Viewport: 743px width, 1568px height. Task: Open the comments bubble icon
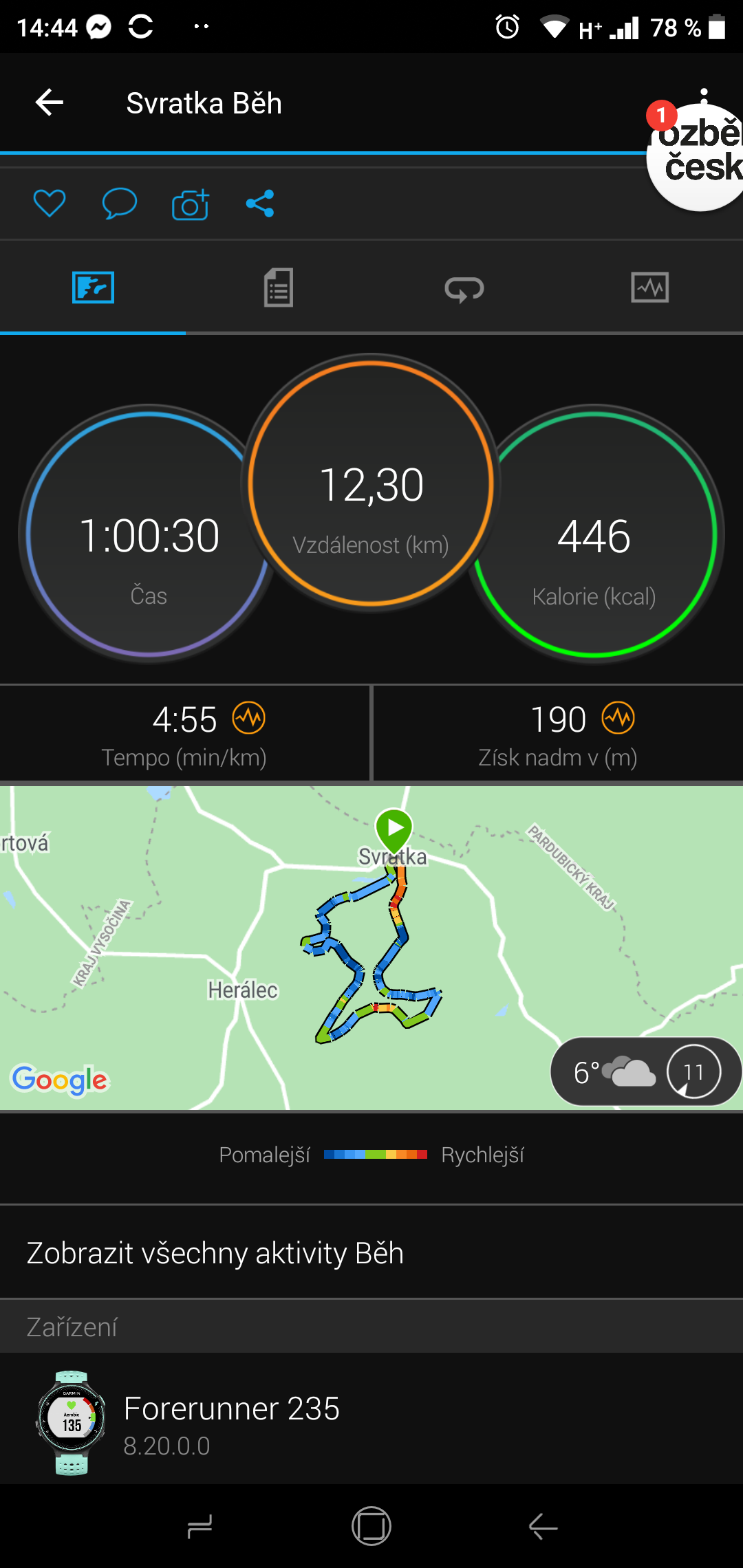click(x=120, y=204)
